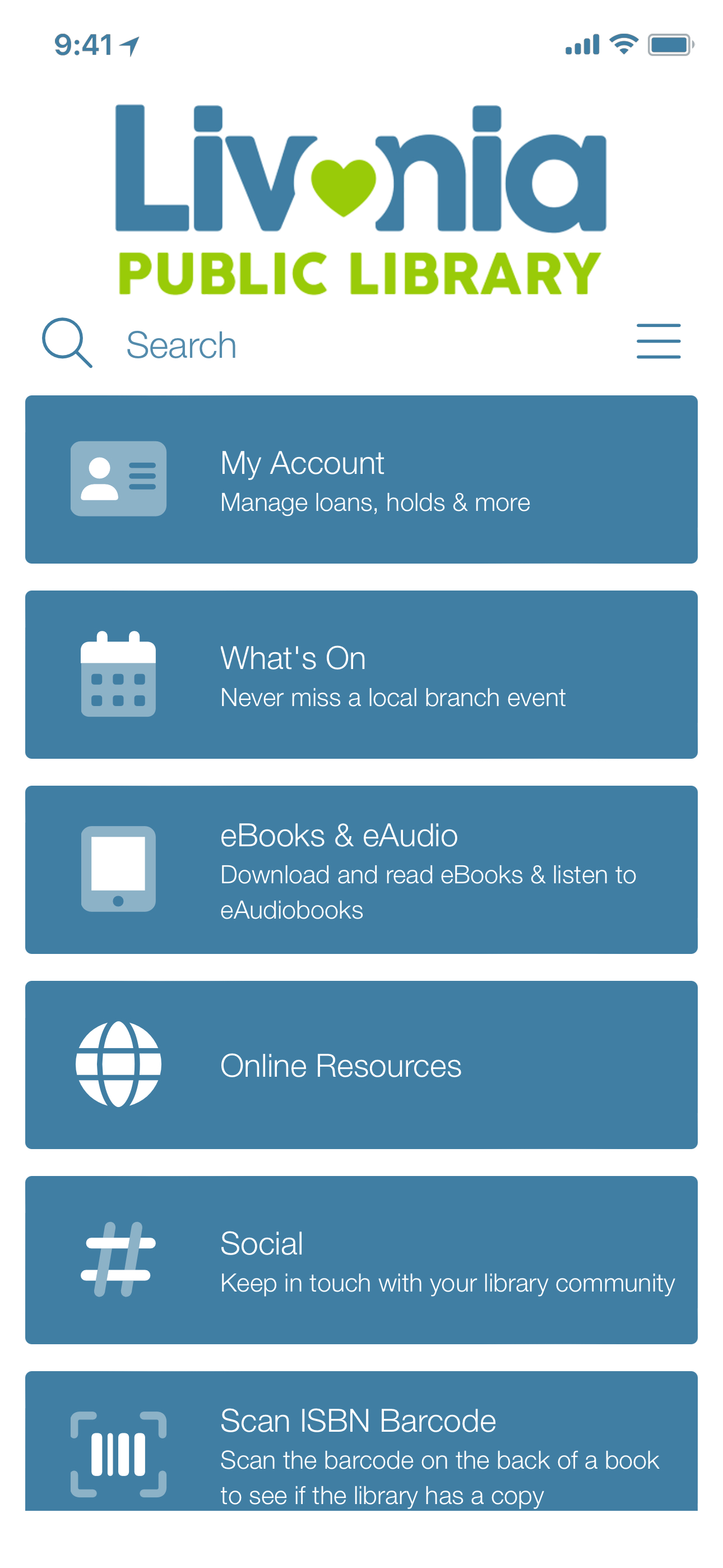The width and height of the screenshot is (723, 1568).
Task: Go to Online Resources
Action: (361, 1064)
